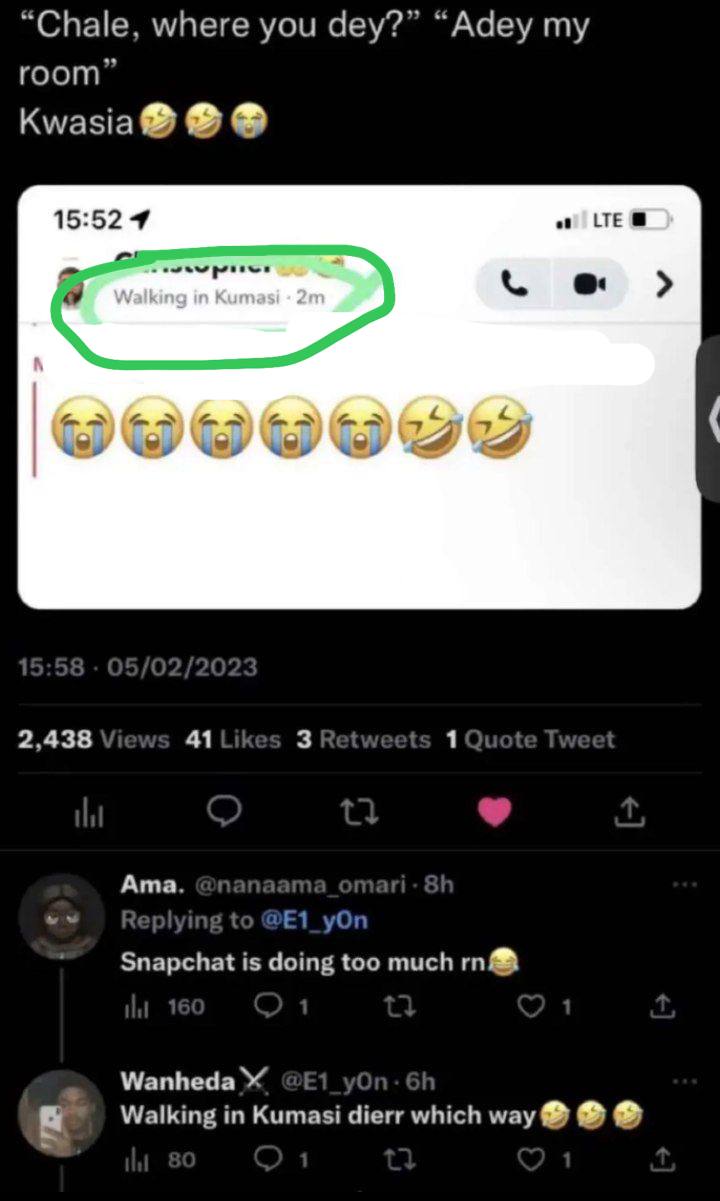This screenshot has height=1201, width=720.
Task: Share the main tweet
Action: (629, 812)
